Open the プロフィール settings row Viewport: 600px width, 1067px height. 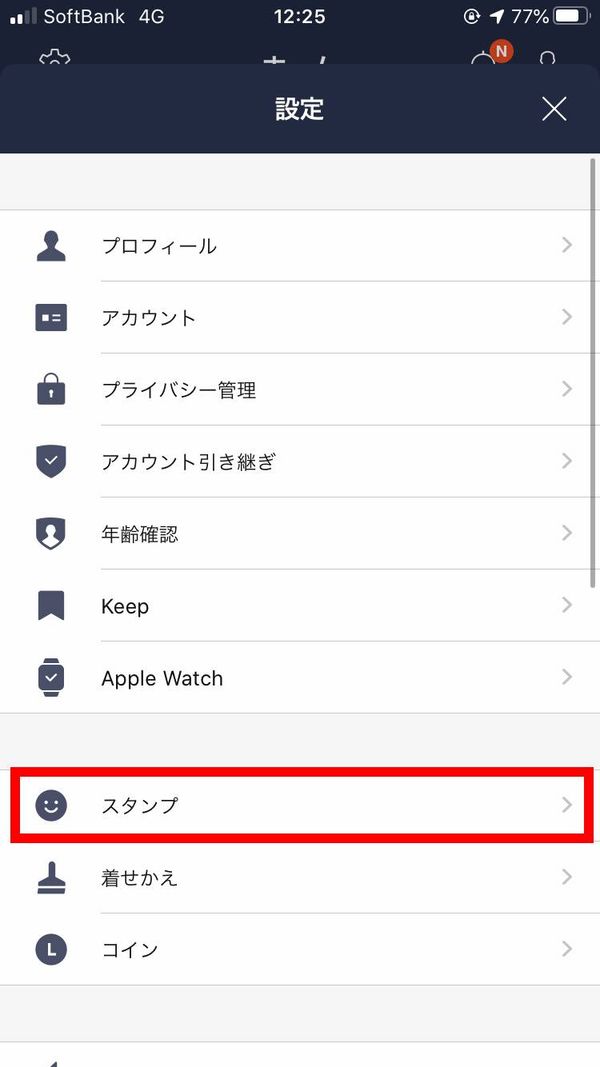tap(300, 246)
